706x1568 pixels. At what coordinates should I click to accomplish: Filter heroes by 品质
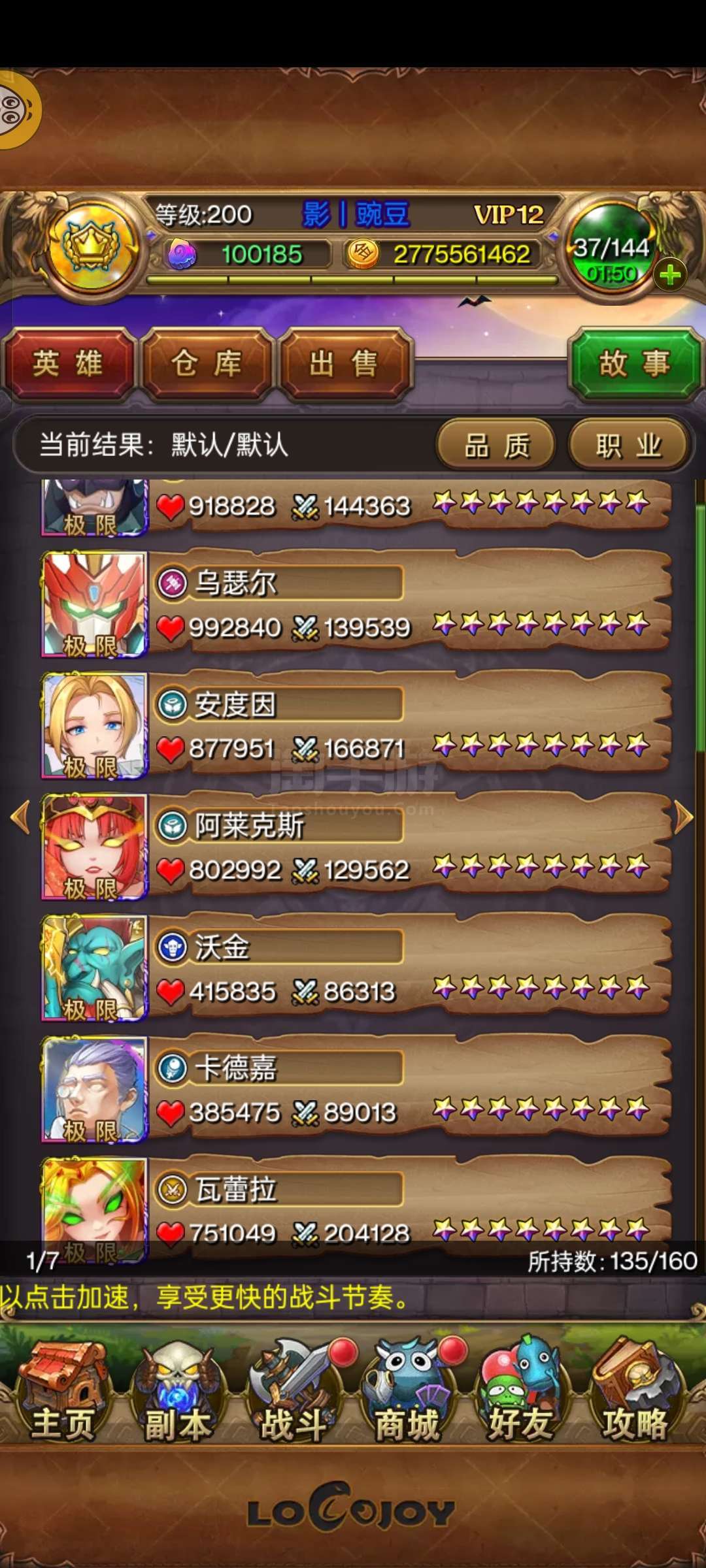click(496, 446)
